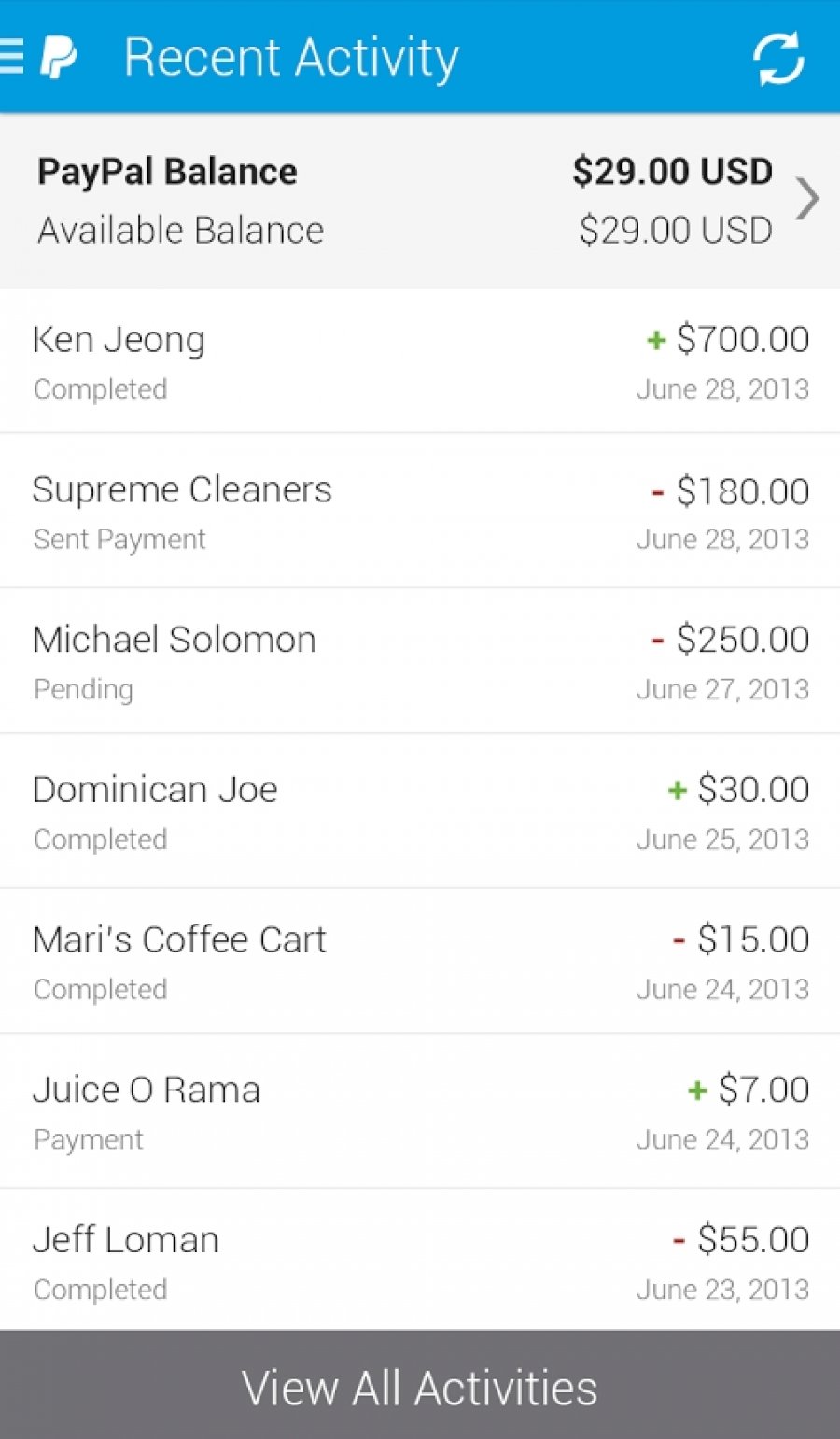Screen dimensions: 840x1439
Task: View the Supreme Cleaners sent payment
Action: (420, 513)
